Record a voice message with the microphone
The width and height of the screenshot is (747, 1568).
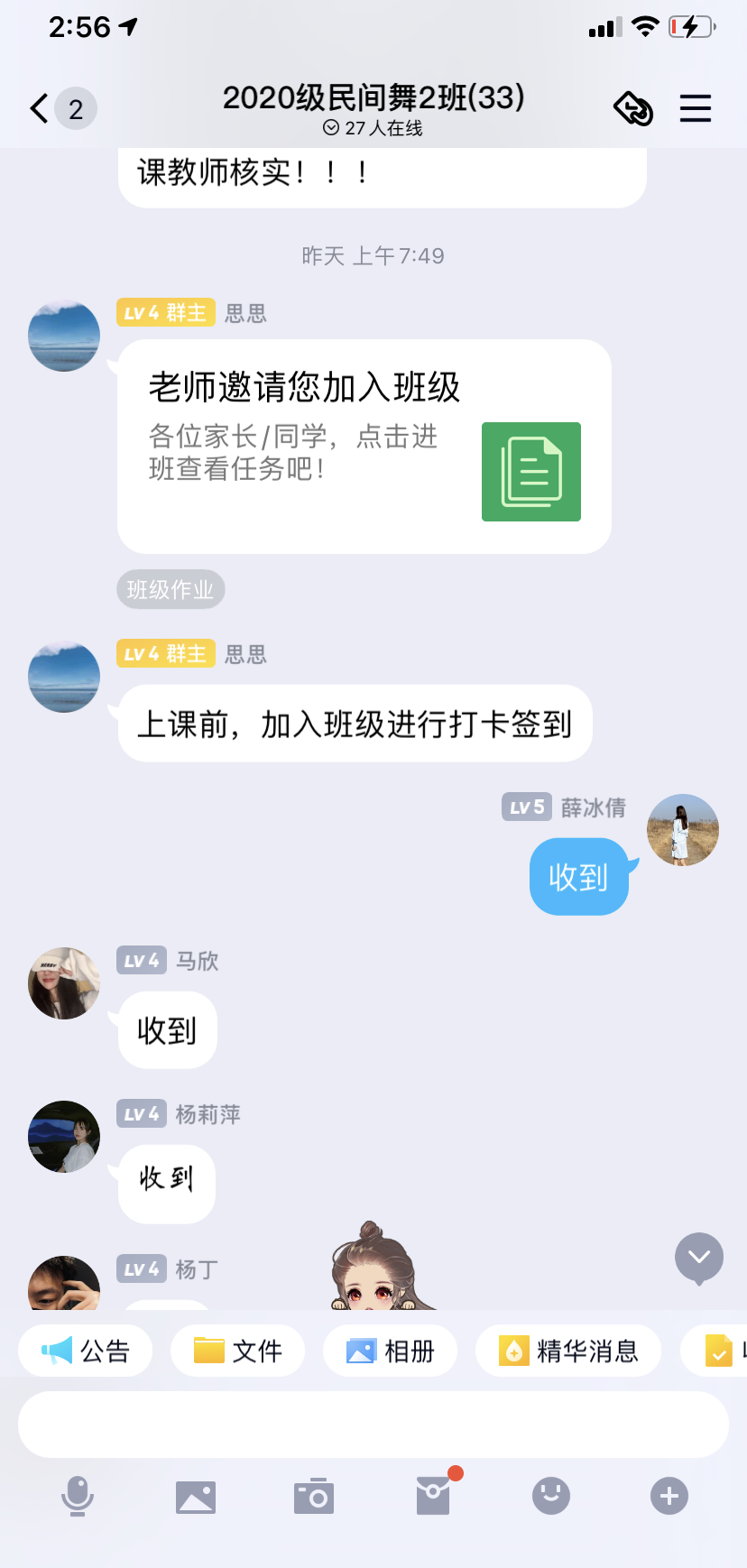[x=78, y=1497]
